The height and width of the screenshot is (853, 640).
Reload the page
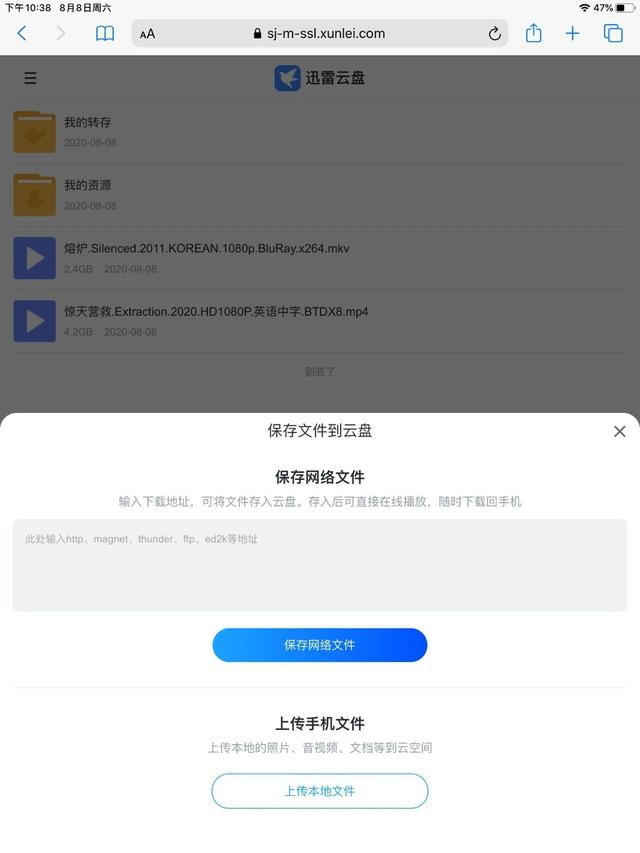pyautogui.click(x=494, y=33)
